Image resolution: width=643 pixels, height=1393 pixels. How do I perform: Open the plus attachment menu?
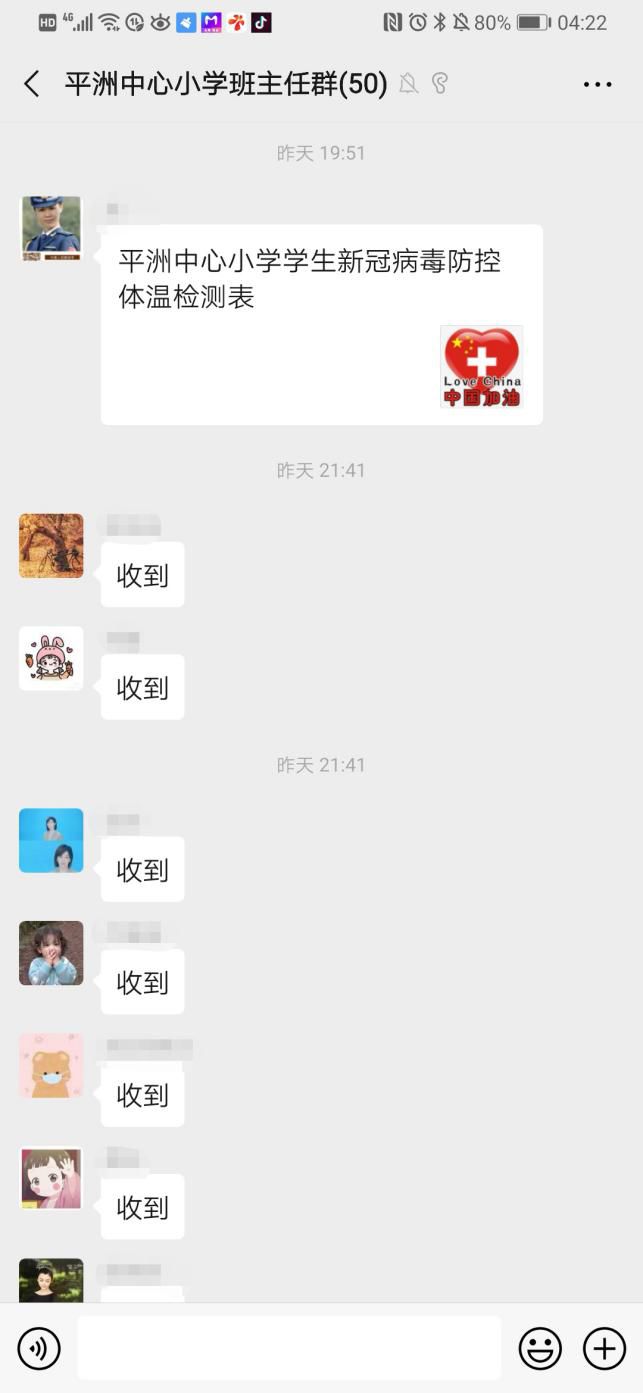pyautogui.click(x=604, y=1348)
